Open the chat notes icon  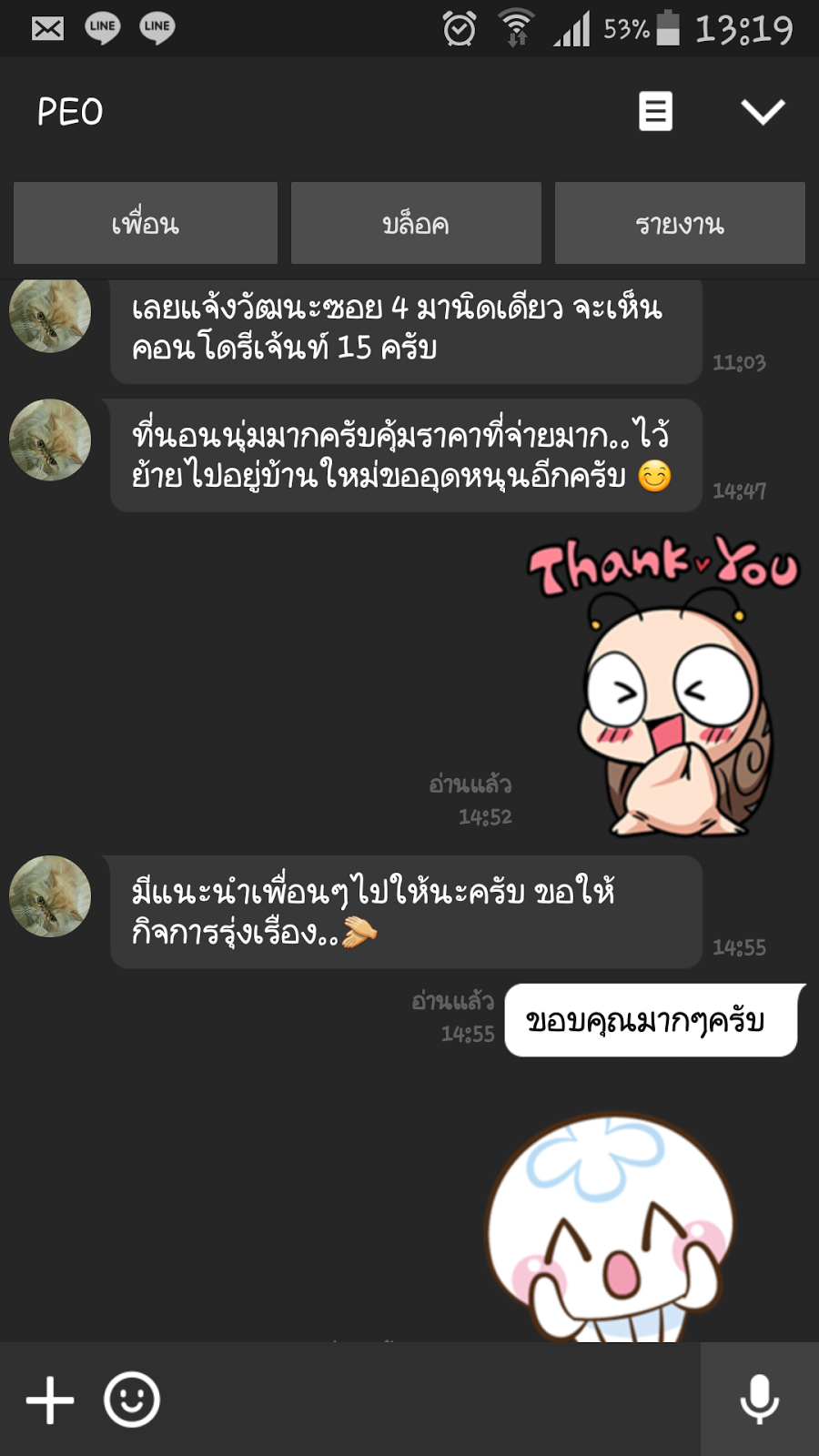click(655, 112)
